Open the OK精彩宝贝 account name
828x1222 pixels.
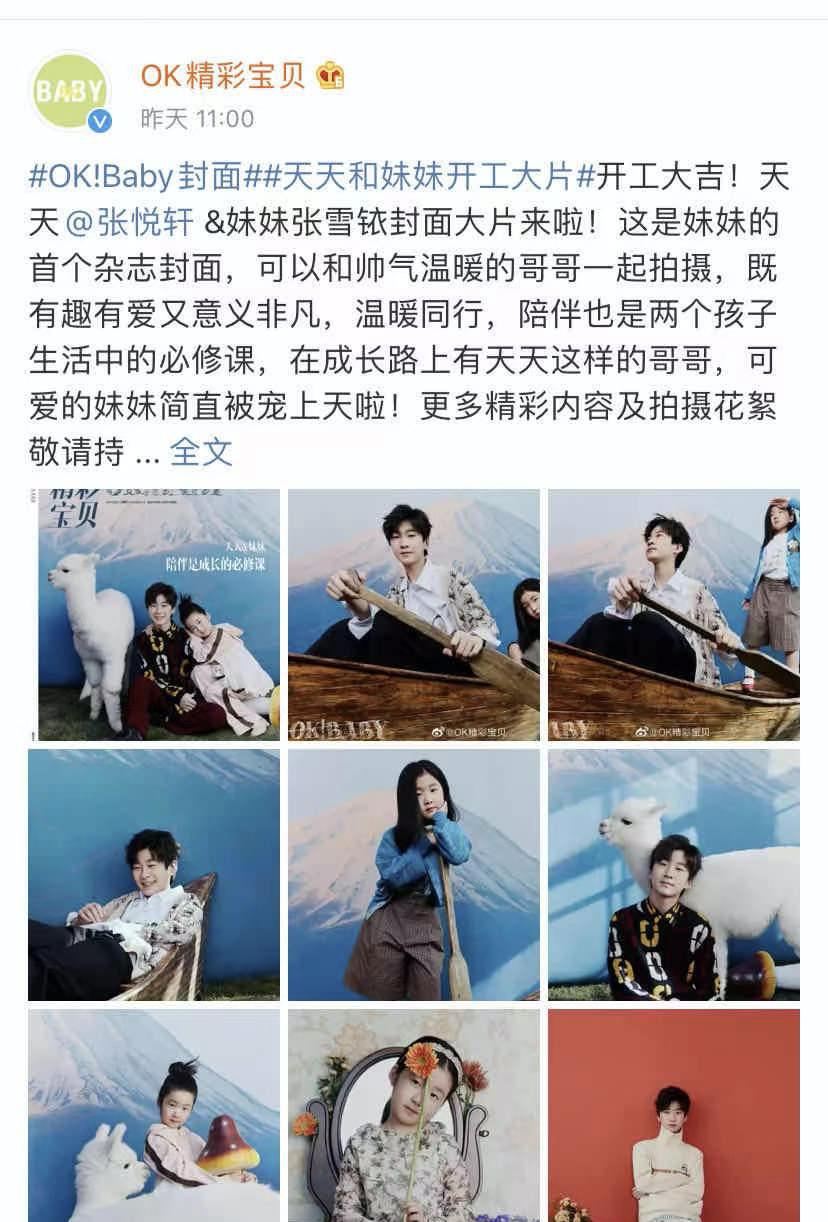(x=223, y=75)
